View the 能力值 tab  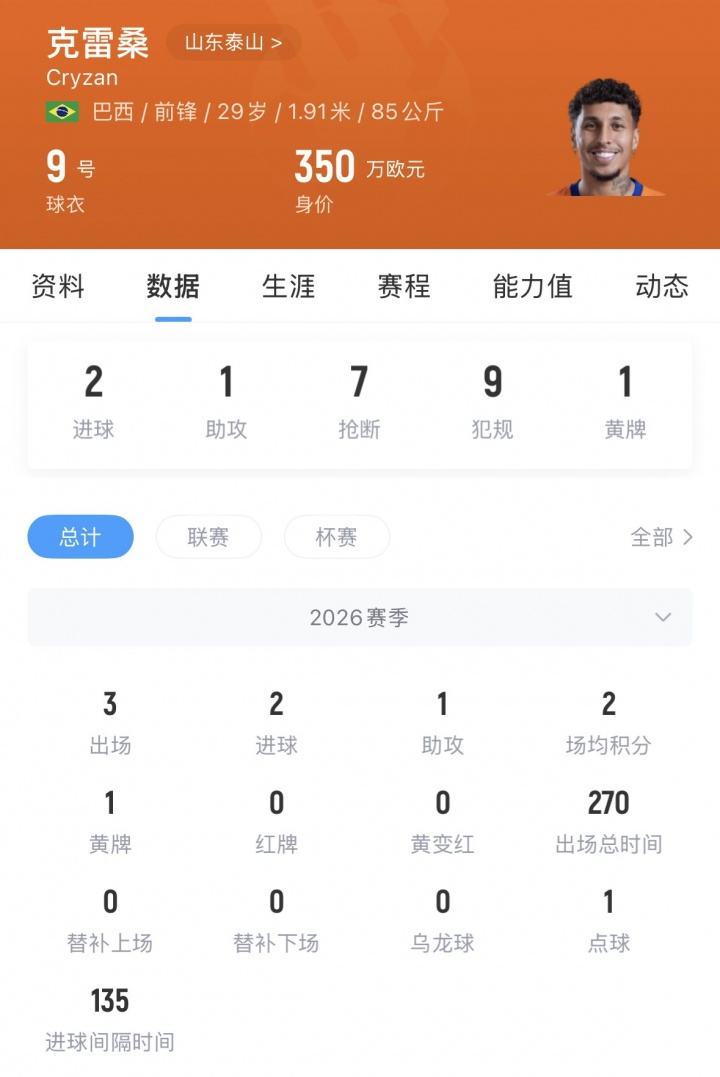coord(532,288)
